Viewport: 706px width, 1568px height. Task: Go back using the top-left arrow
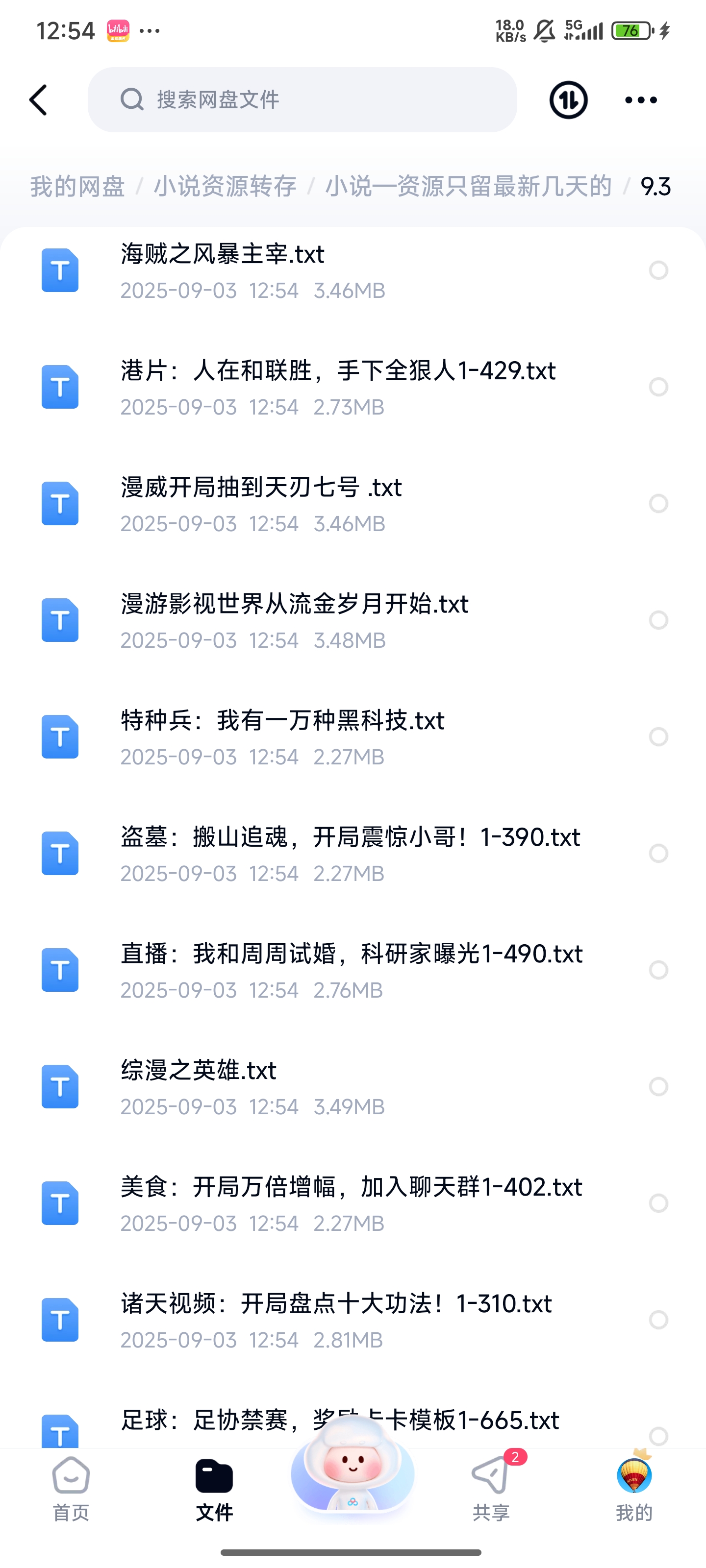click(38, 100)
